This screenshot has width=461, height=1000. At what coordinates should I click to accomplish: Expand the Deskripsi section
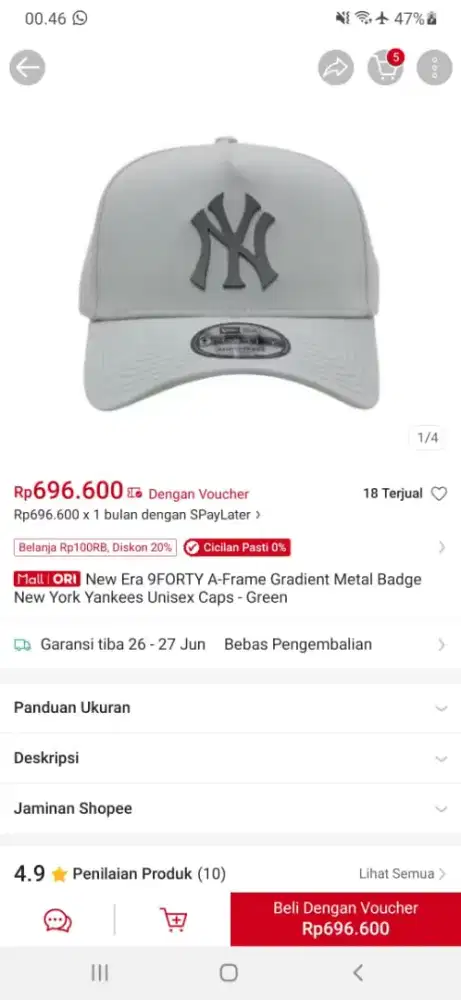click(x=230, y=758)
